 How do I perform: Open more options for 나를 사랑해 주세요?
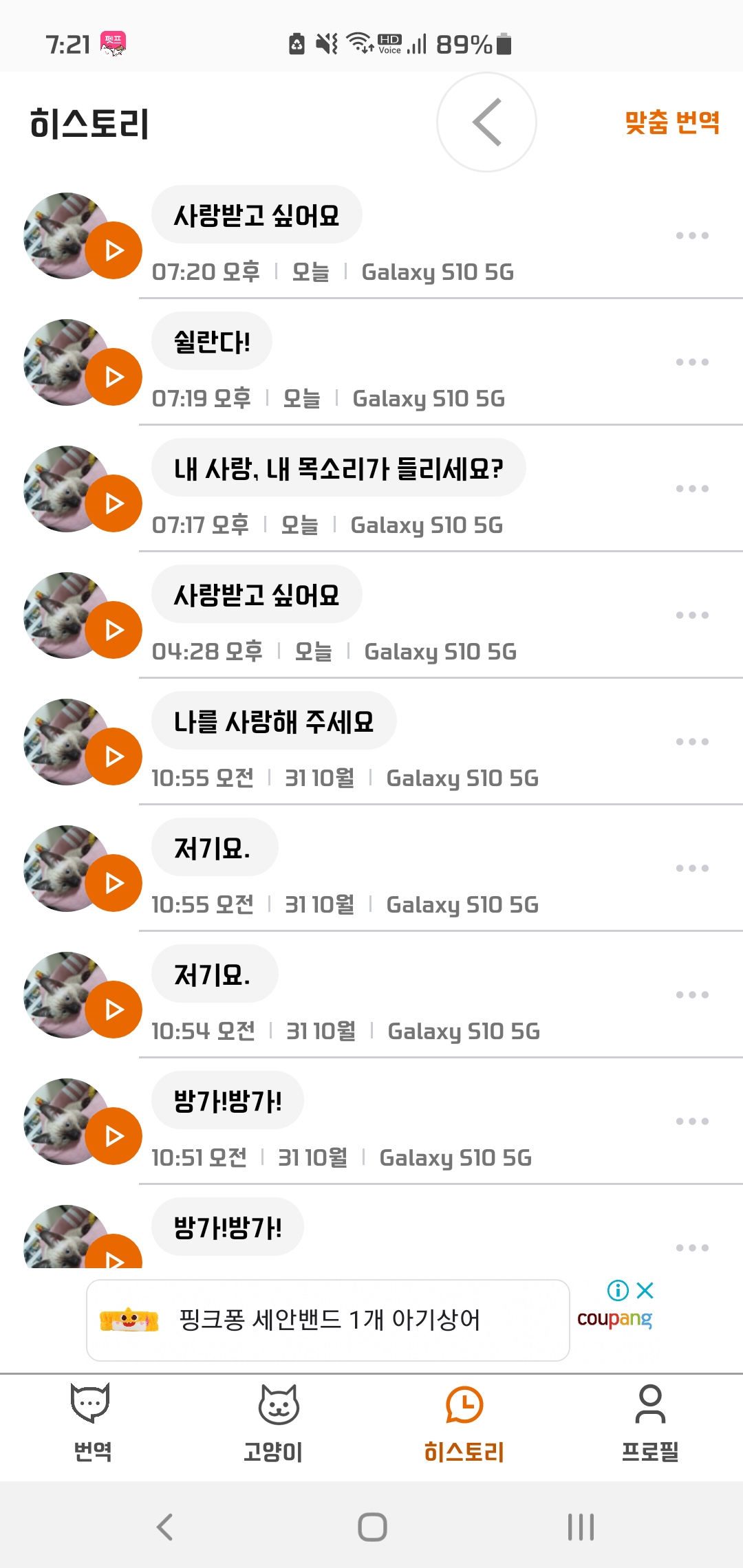691,742
